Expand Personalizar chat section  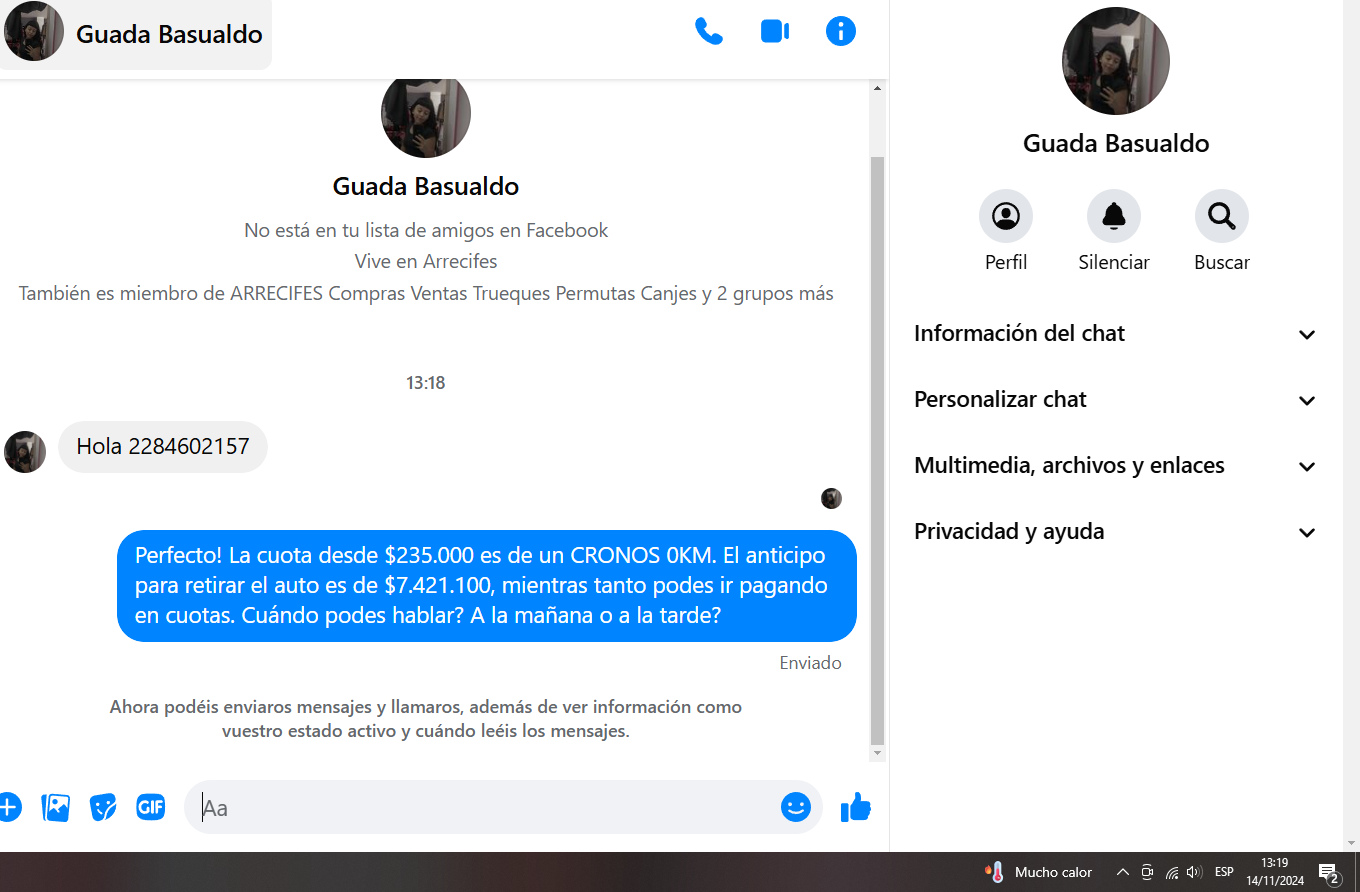(1115, 400)
